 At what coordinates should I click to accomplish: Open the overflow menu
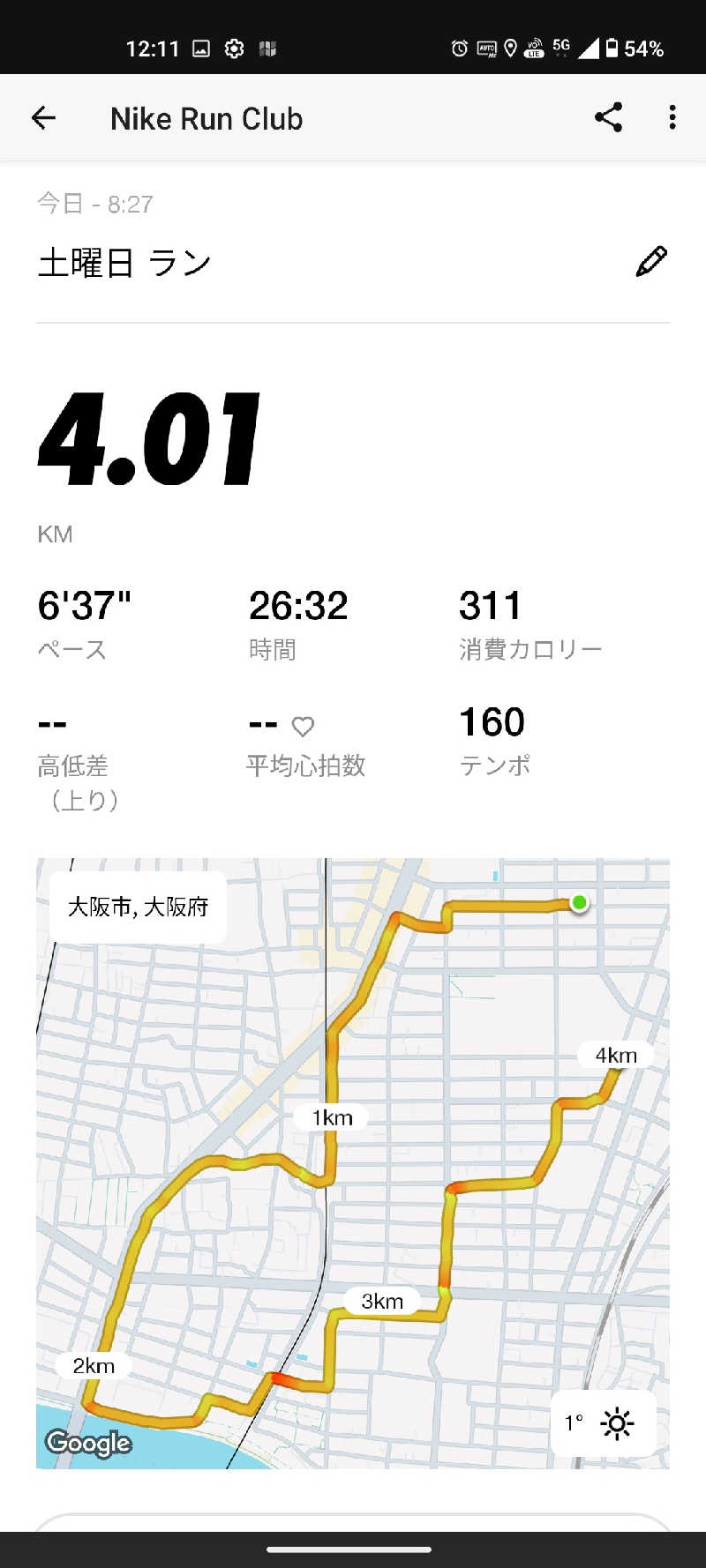tap(672, 117)
